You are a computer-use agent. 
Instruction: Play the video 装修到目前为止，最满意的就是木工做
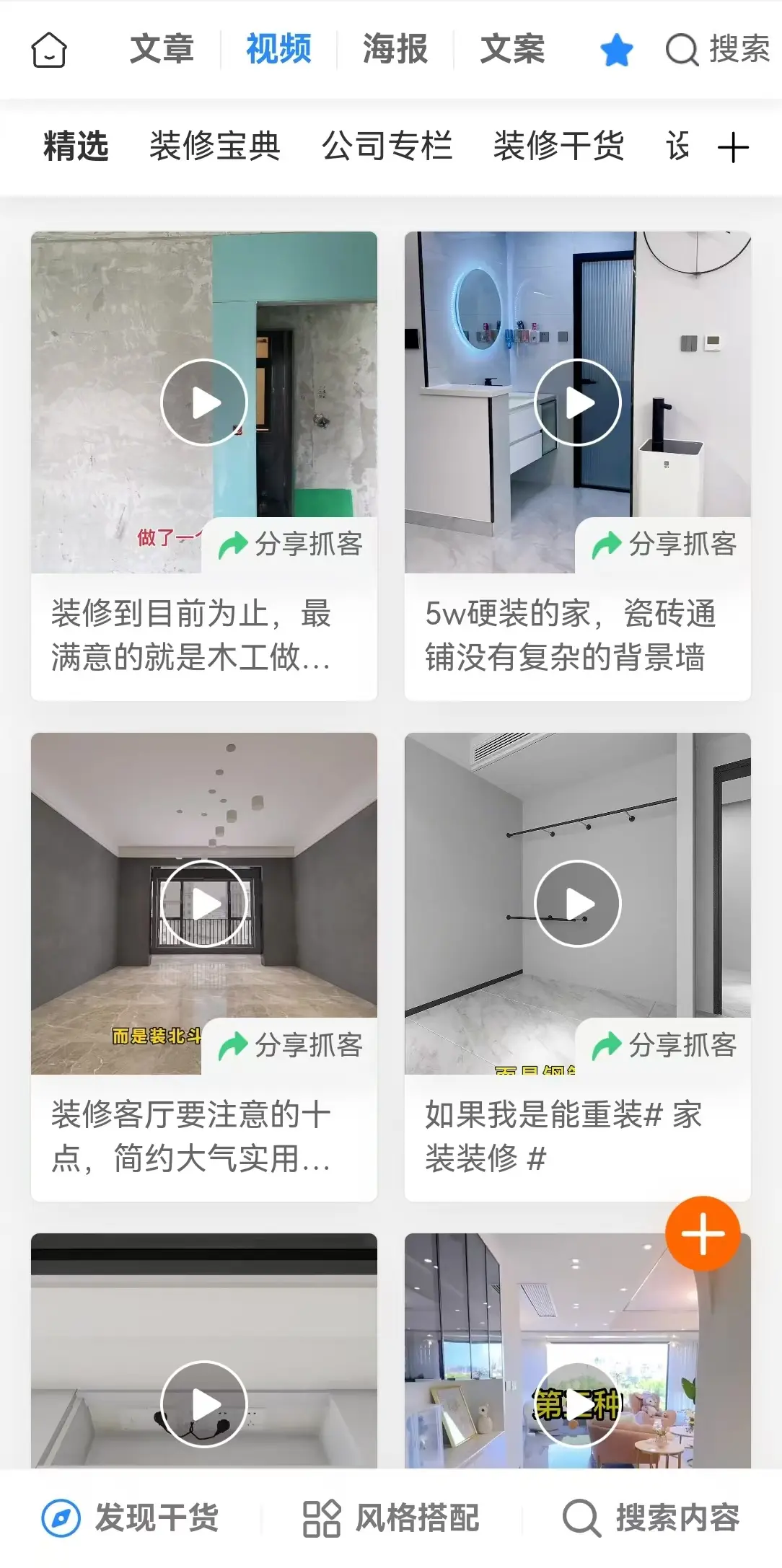204,402
